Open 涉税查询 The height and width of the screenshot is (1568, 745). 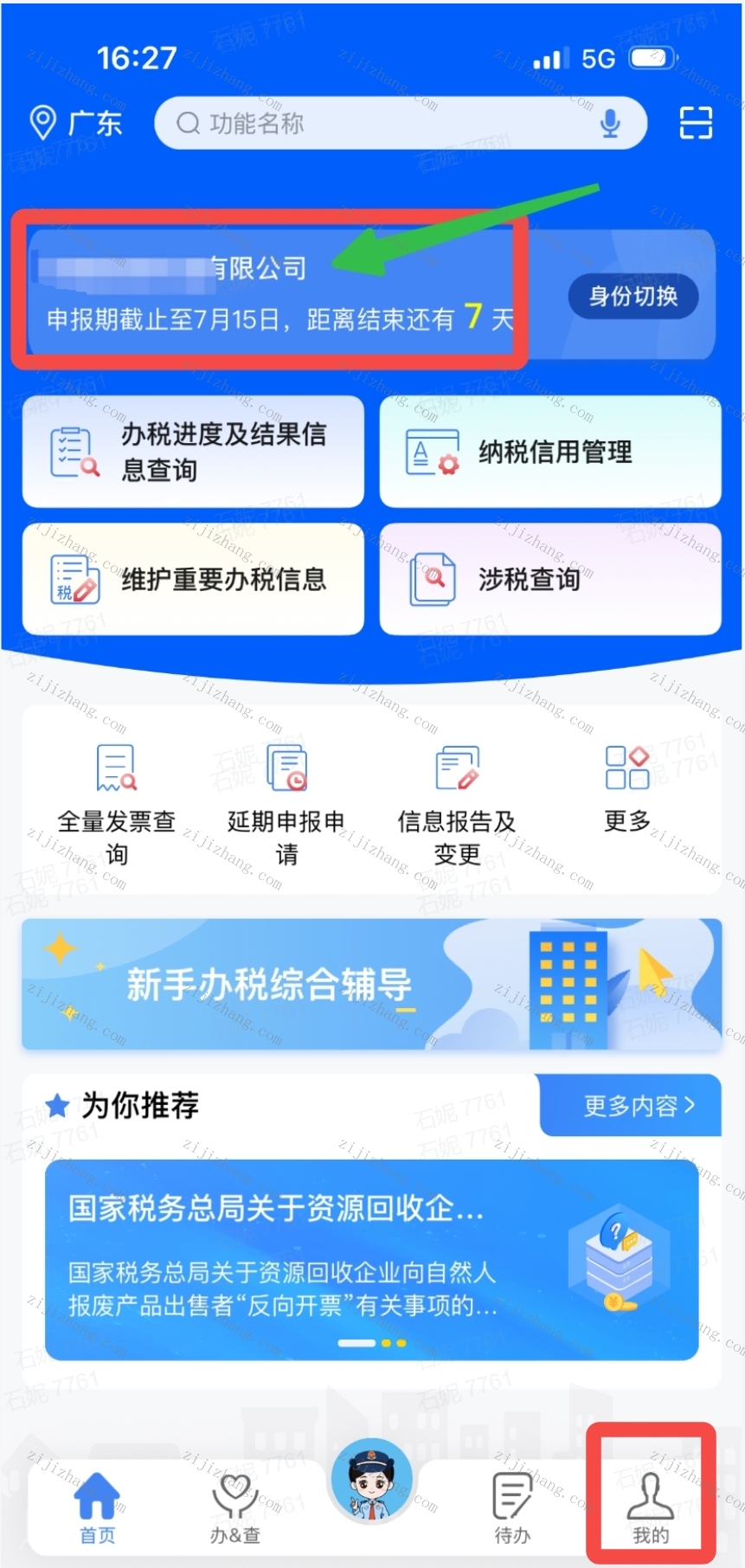(549, 579)
